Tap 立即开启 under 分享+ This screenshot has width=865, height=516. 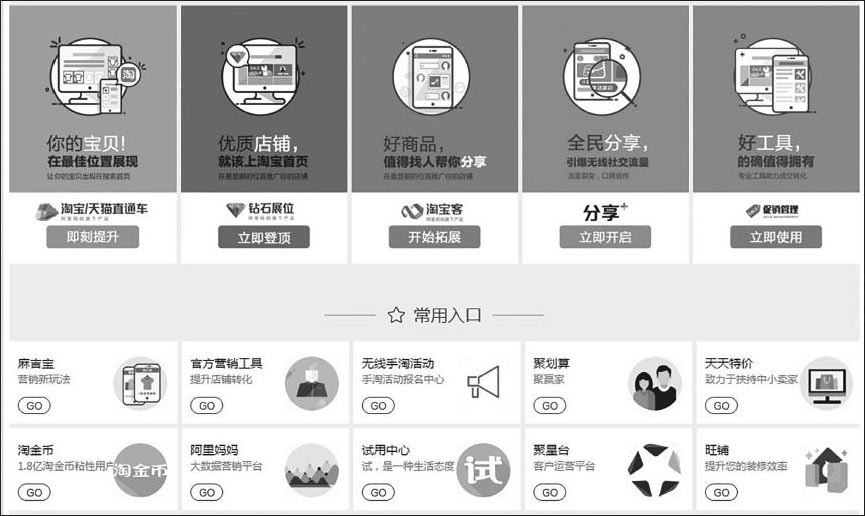605,237
